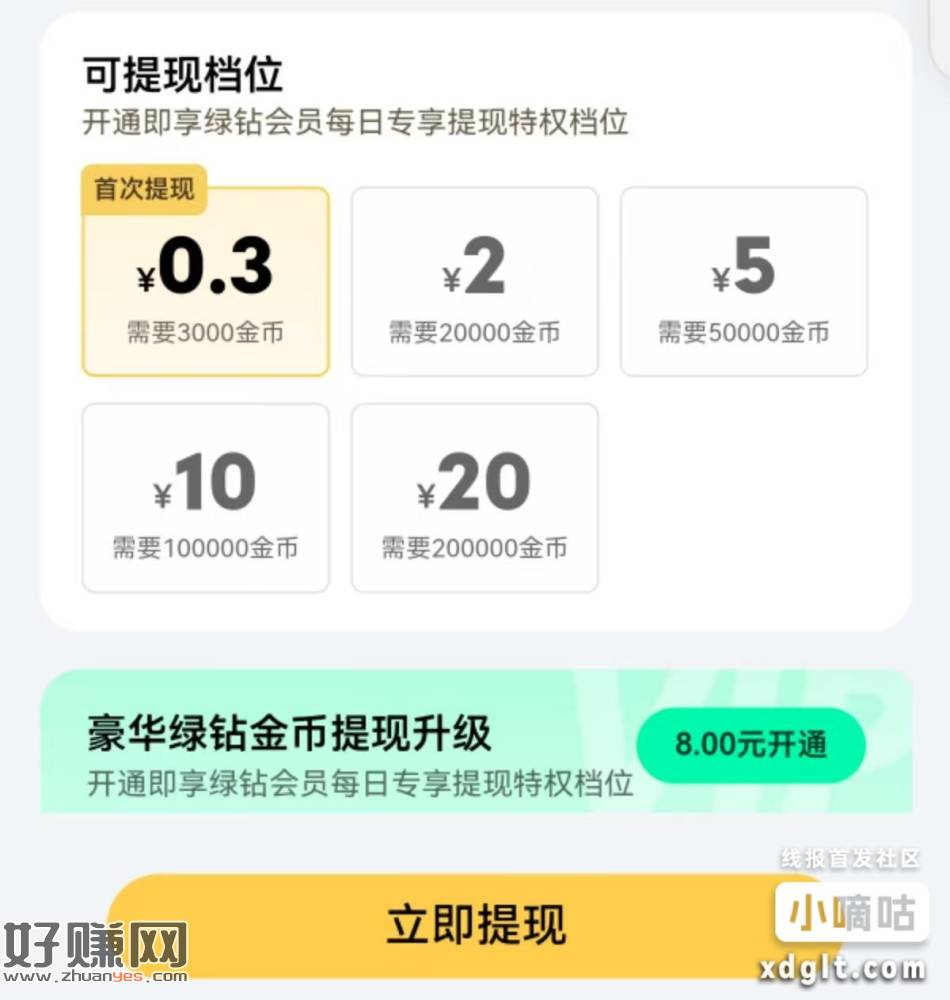The height and width of the screenshot is (1000, 950).
Task: Tap 立即提现 to withdraw now
Action: [475, 925]
